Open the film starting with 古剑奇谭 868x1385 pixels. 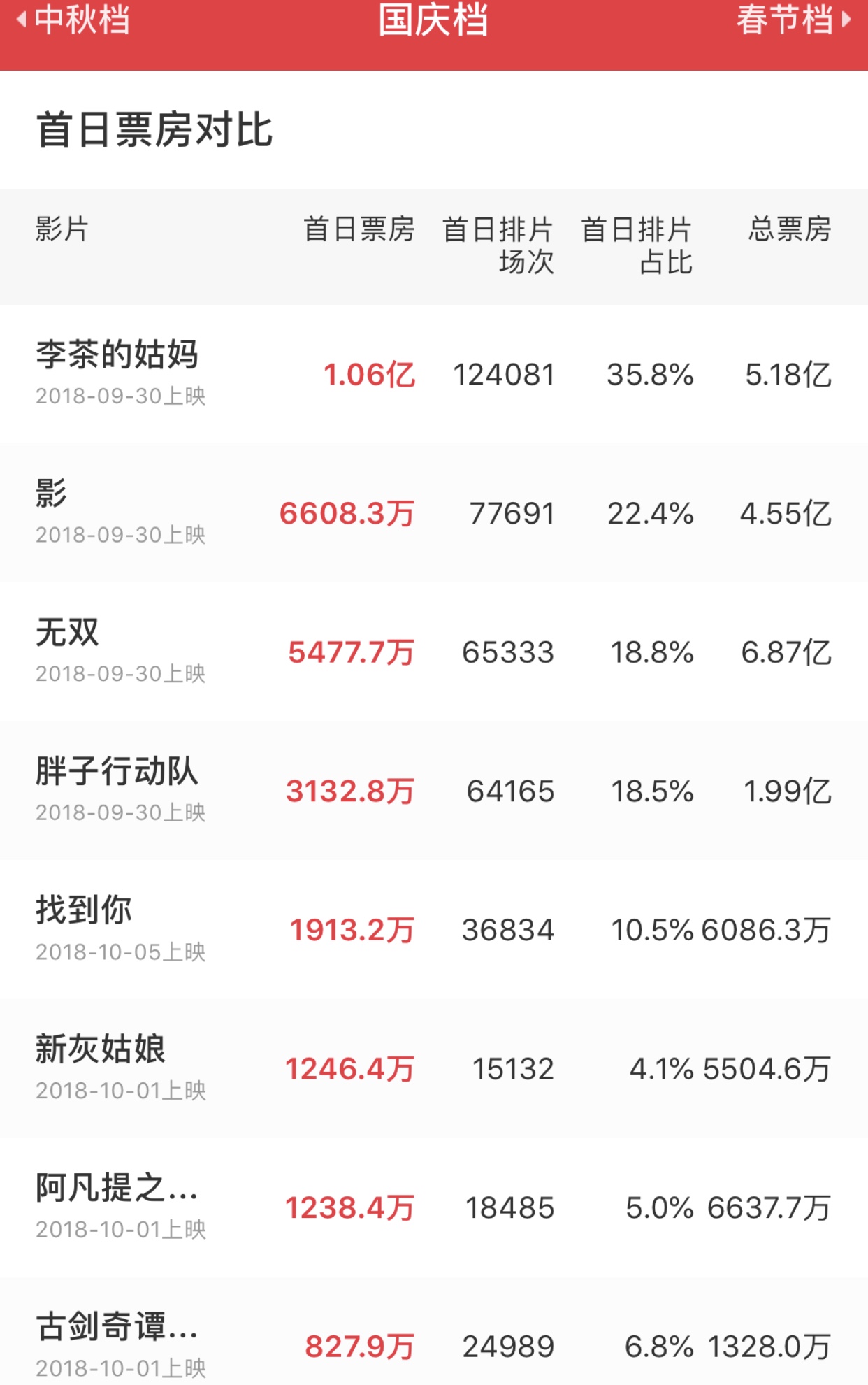tap(434, 1330)
